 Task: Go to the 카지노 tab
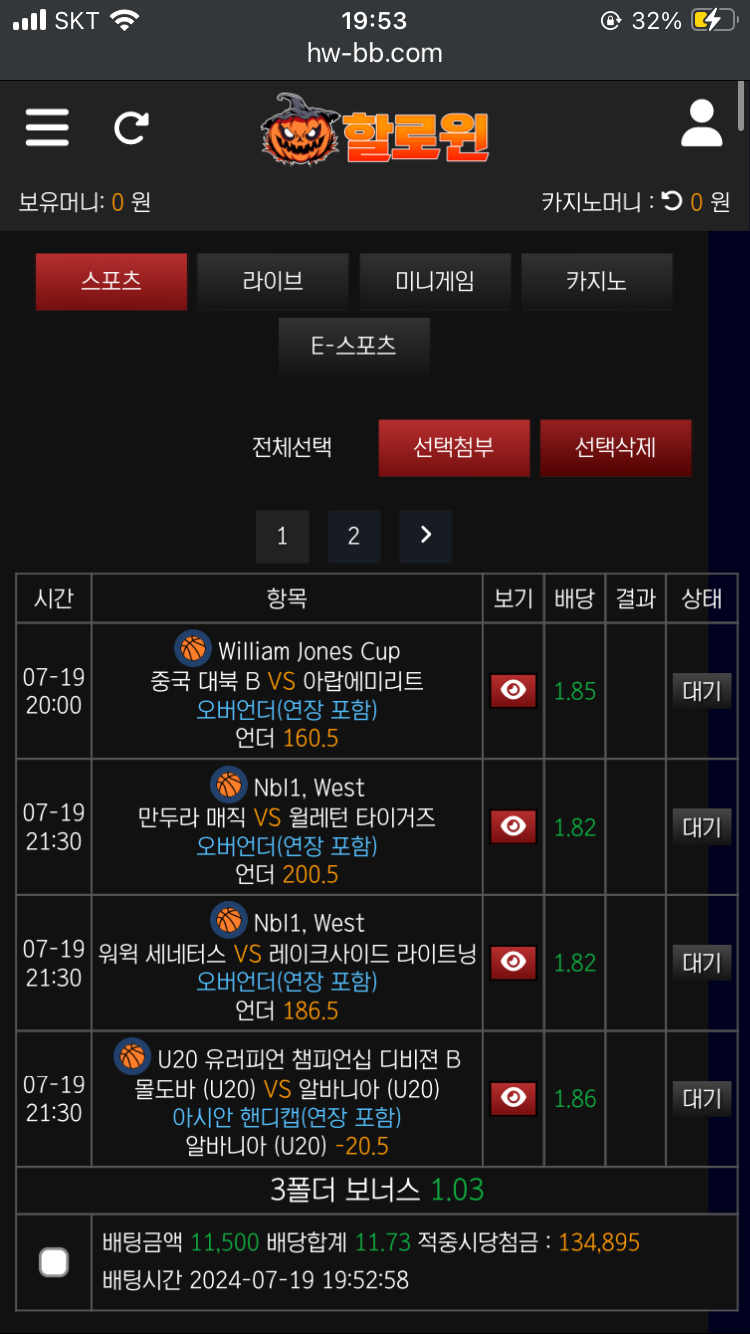[x=597, y=282]
